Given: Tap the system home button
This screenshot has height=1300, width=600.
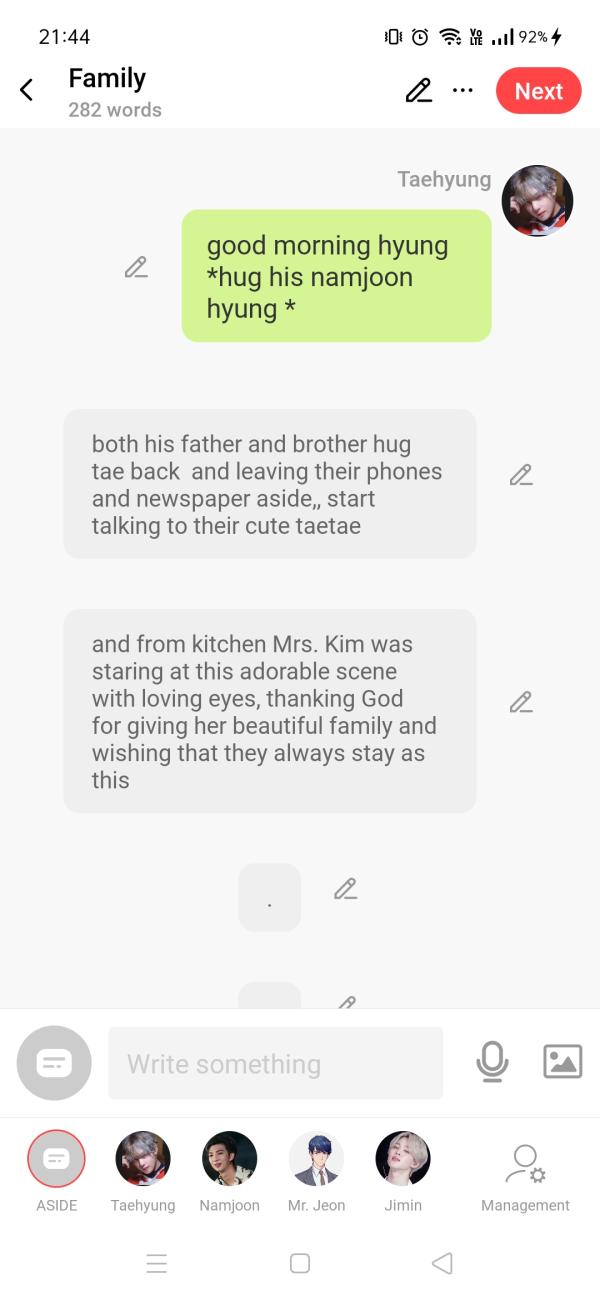Looking at the screenshot, I should [x=299, y=1263].
